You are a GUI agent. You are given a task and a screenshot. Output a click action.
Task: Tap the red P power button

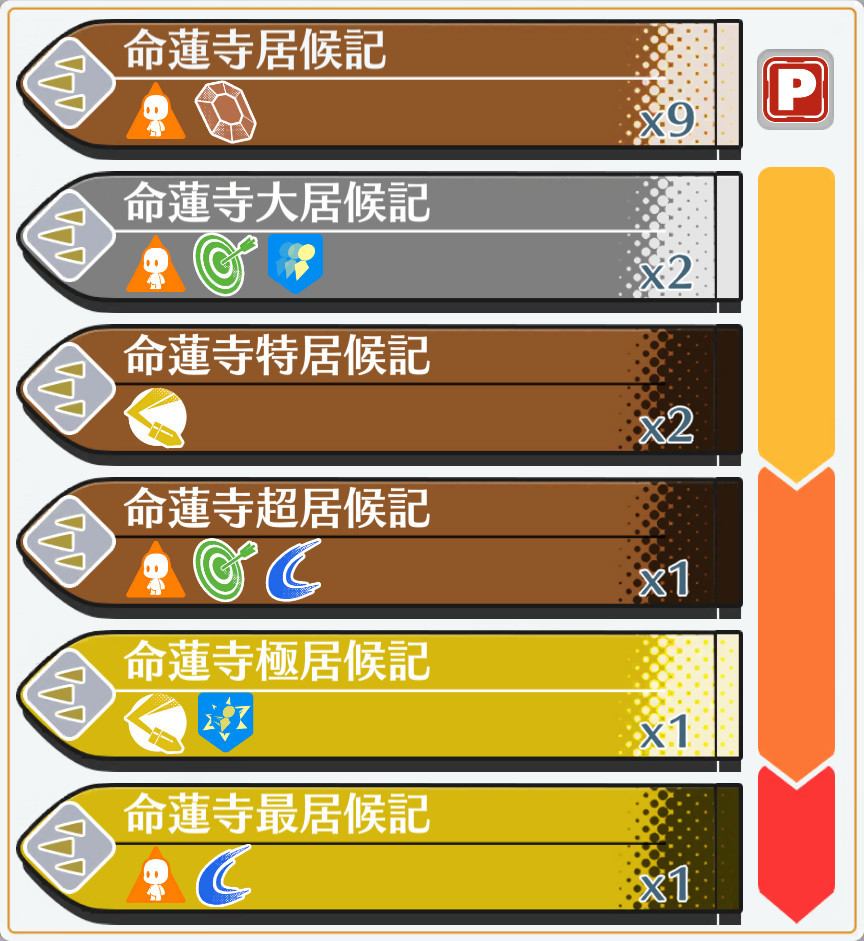795,89
